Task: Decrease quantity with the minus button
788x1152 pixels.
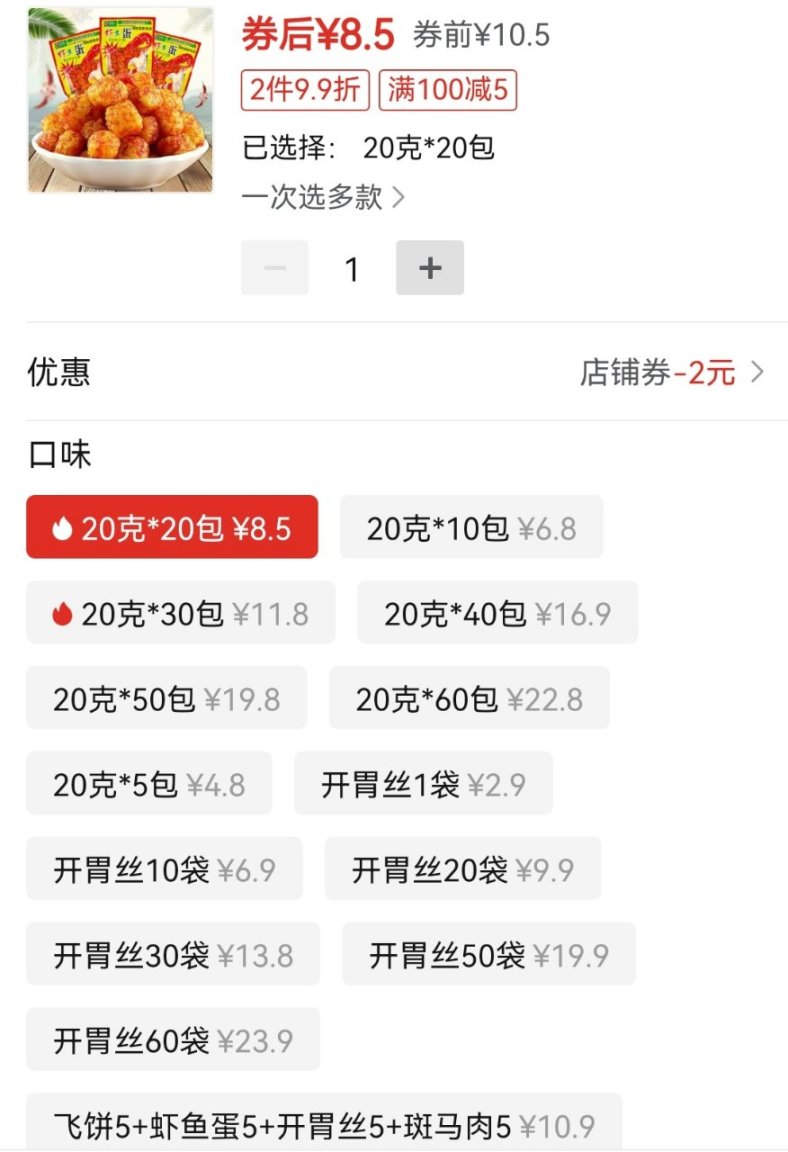Action: click(275, 268)
